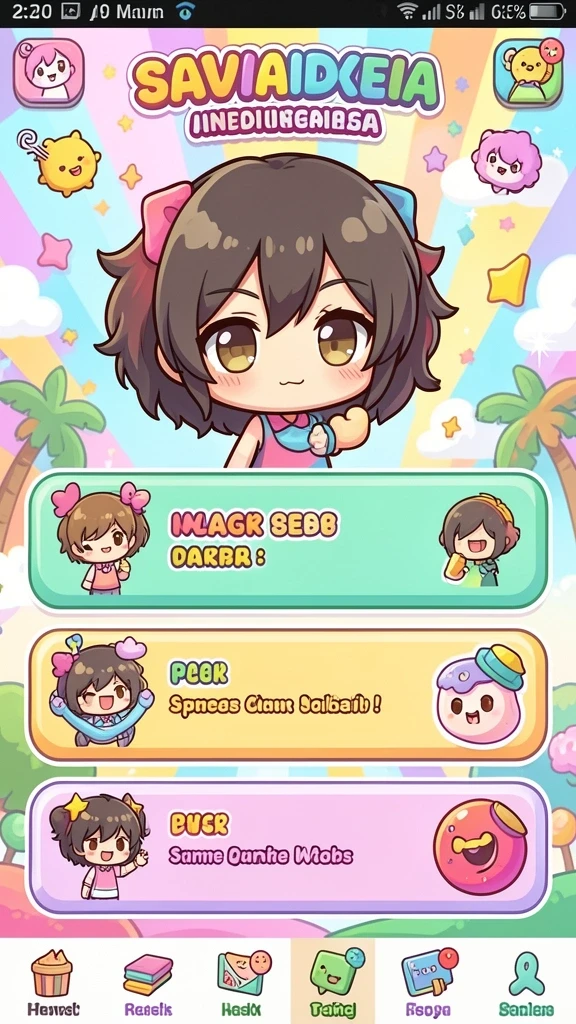The height and width of the screenshot is (1024, 576).
Task: Open the green IKLAGR SEBB card
Action: 288,541
